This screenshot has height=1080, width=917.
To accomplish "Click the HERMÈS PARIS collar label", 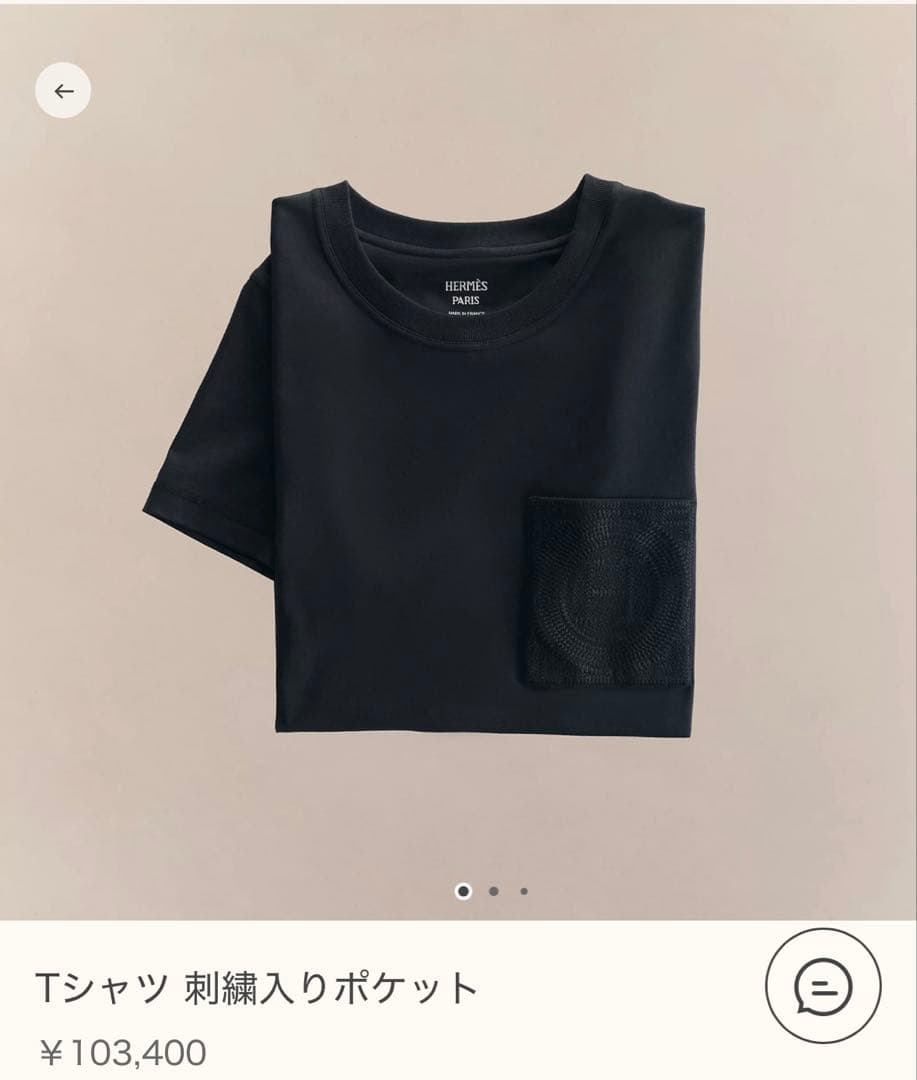I will pyautogui.click(x=467, y=293).
